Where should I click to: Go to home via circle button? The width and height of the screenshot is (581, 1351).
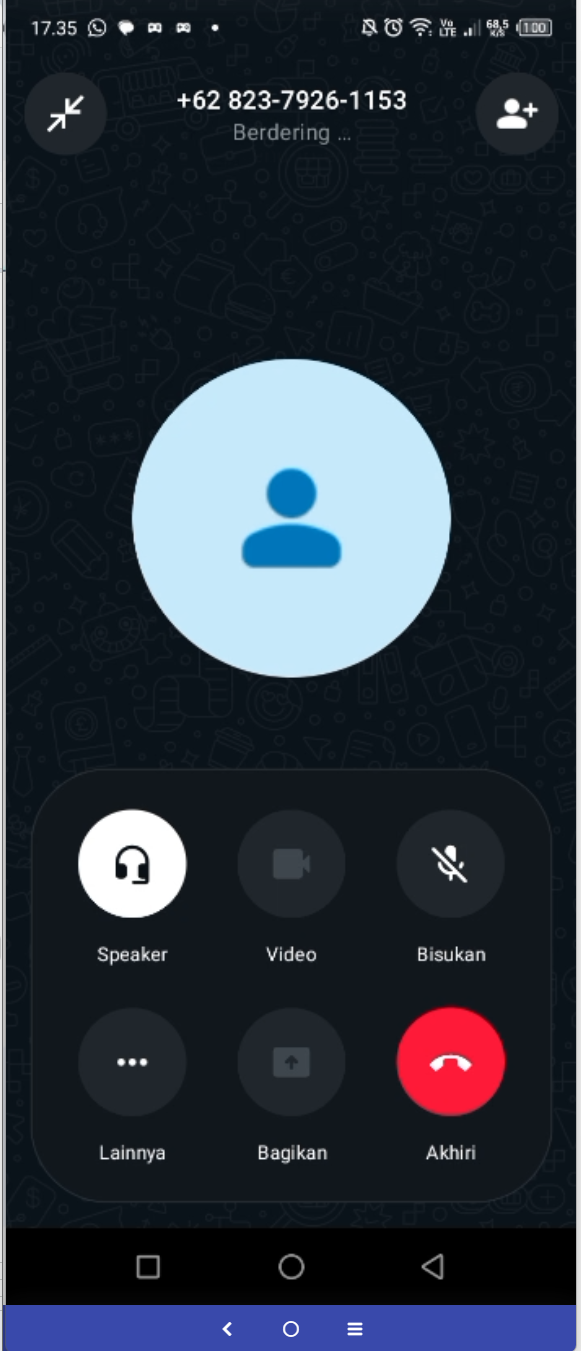pyautogui.click(x=291, y=1267)
